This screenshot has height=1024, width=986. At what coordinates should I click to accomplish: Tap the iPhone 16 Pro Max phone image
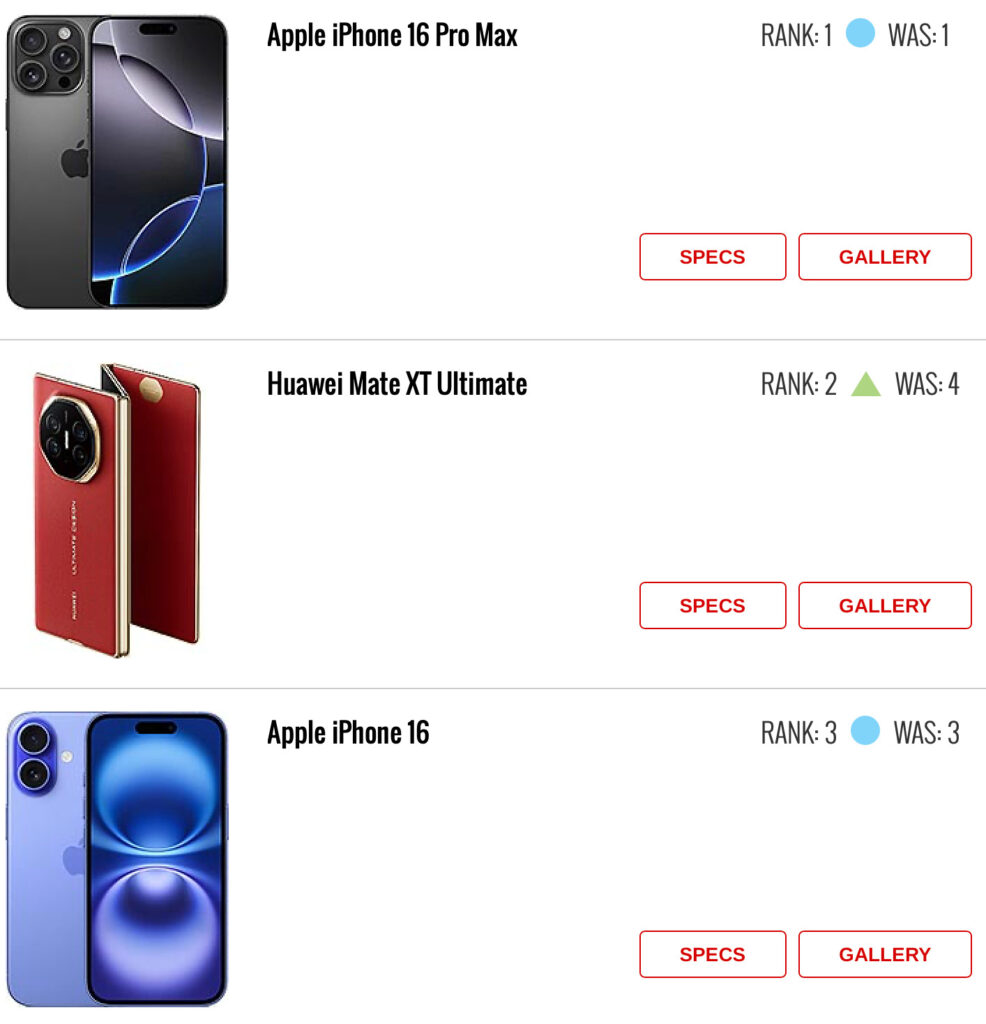click(117, 162)
